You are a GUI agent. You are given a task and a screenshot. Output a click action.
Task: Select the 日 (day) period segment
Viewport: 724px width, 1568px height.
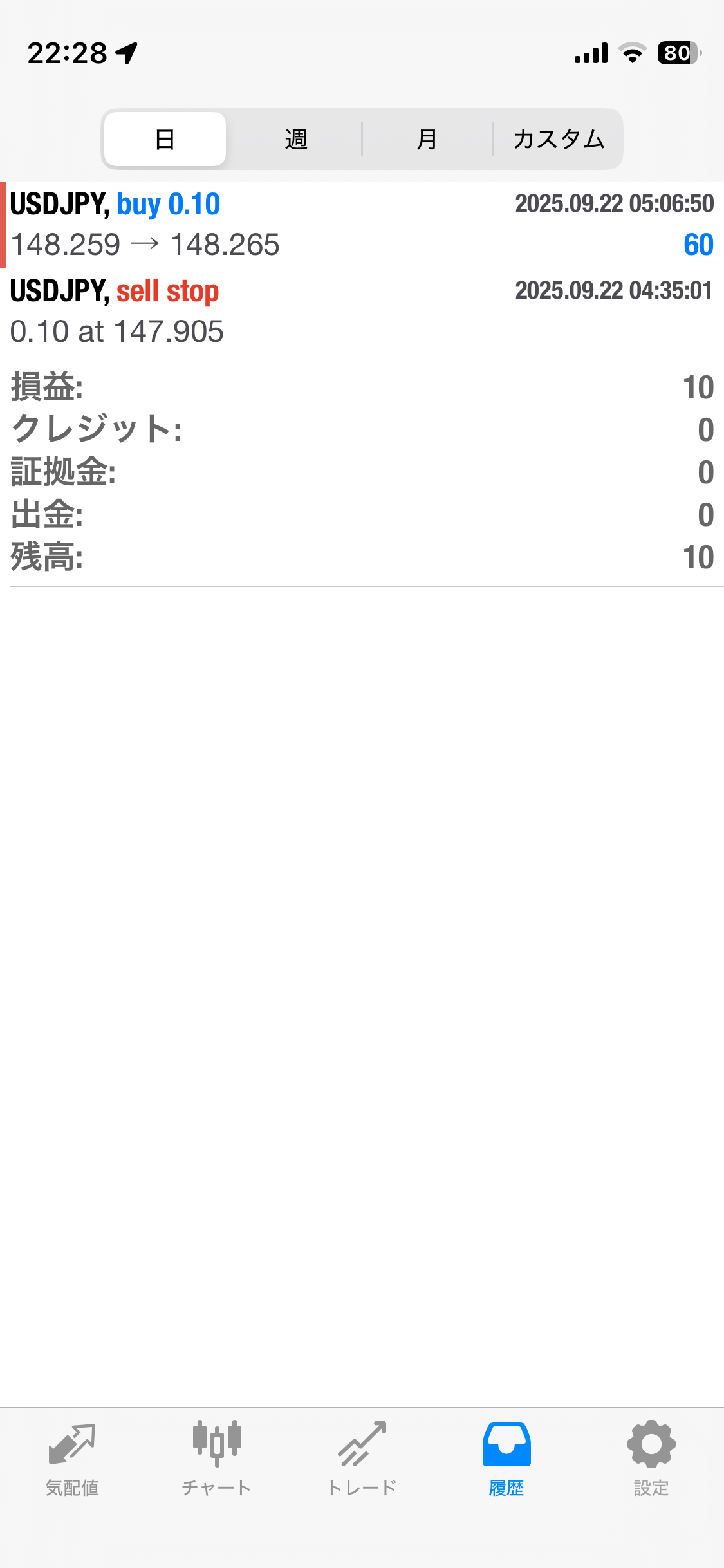tap(165, 139)
